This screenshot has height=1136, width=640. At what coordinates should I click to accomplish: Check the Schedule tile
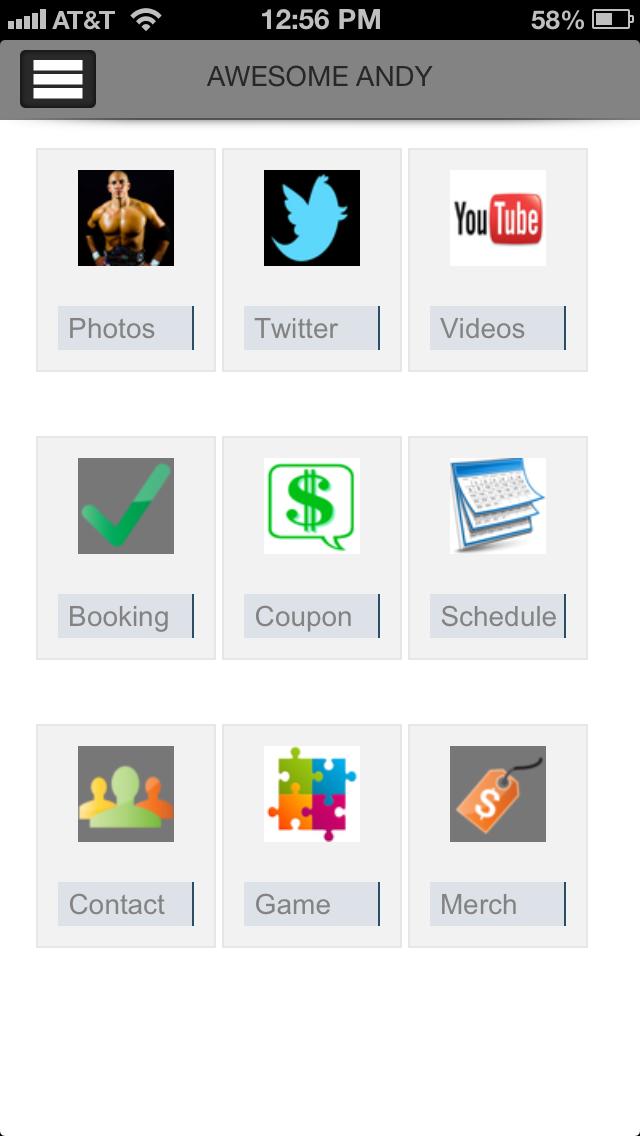pos(498,548)
